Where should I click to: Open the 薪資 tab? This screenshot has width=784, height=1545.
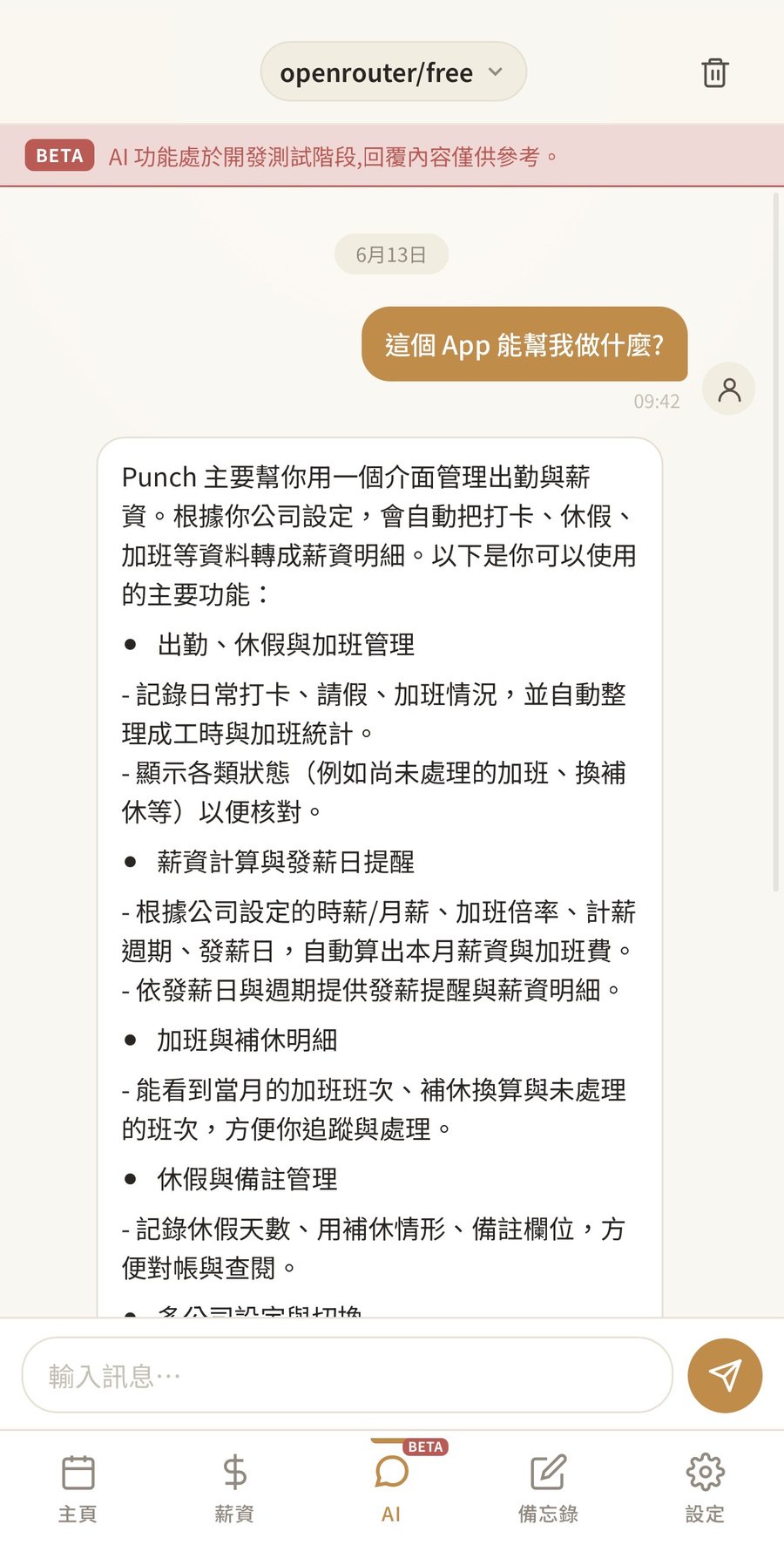(x=234, y=1488)
